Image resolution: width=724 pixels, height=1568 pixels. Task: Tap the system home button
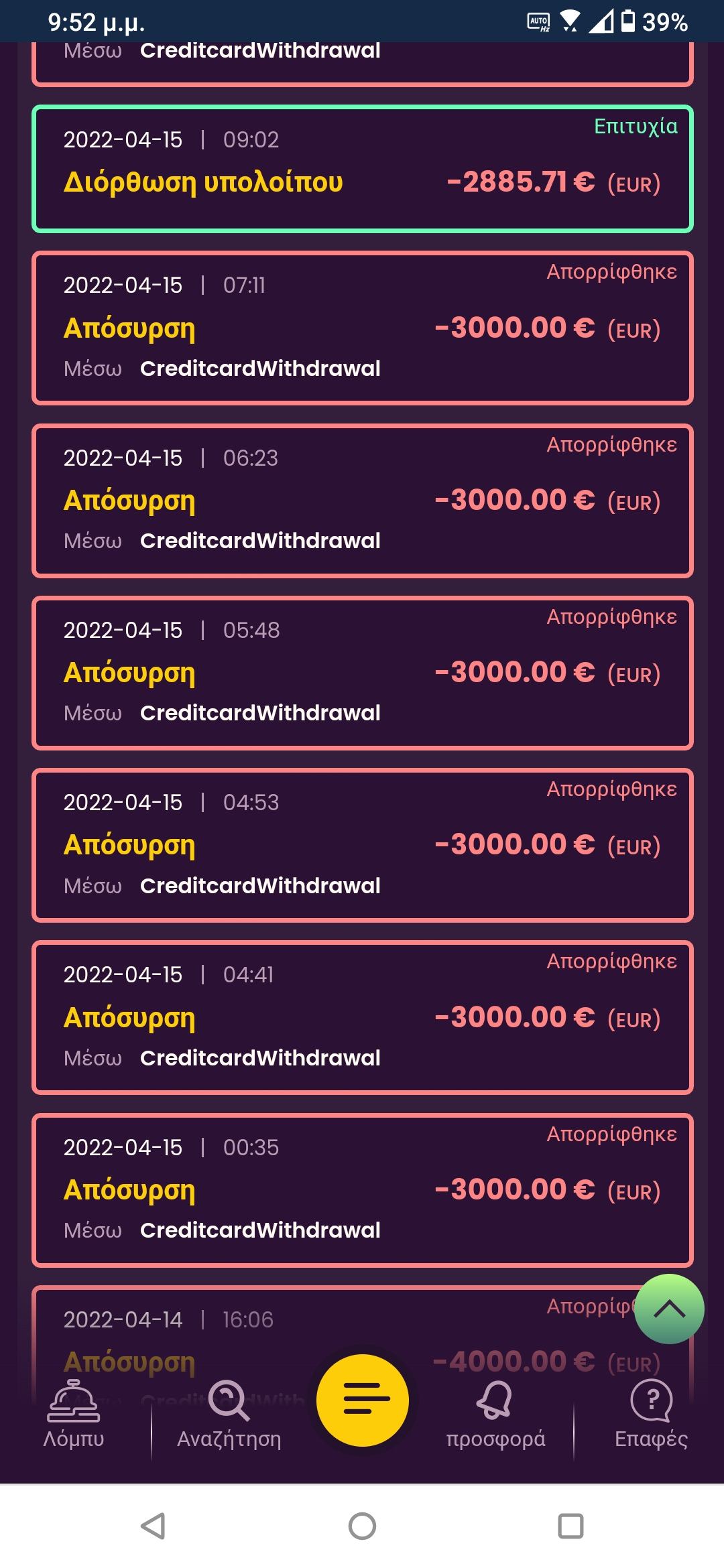pos(362,1526)
